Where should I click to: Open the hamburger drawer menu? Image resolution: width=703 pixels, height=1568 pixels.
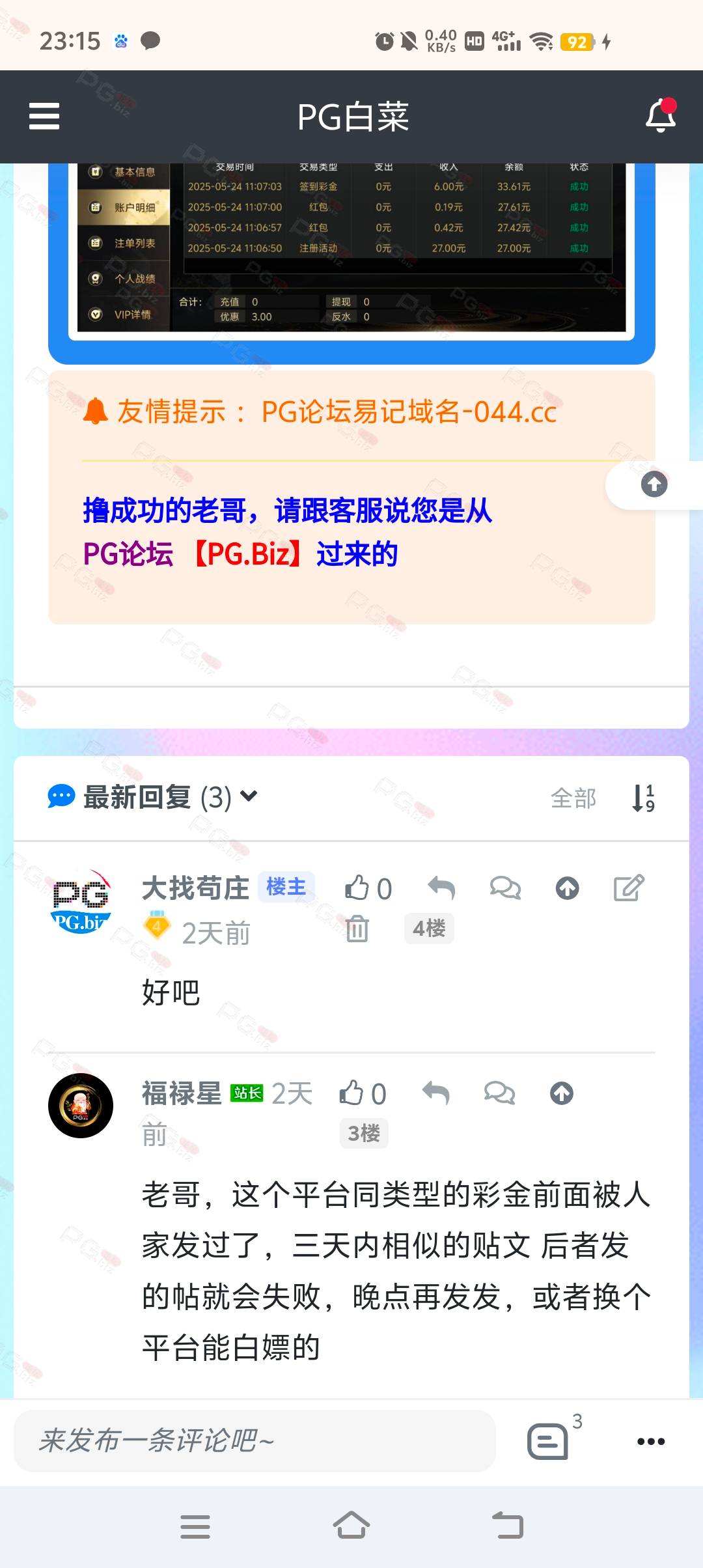44,117
